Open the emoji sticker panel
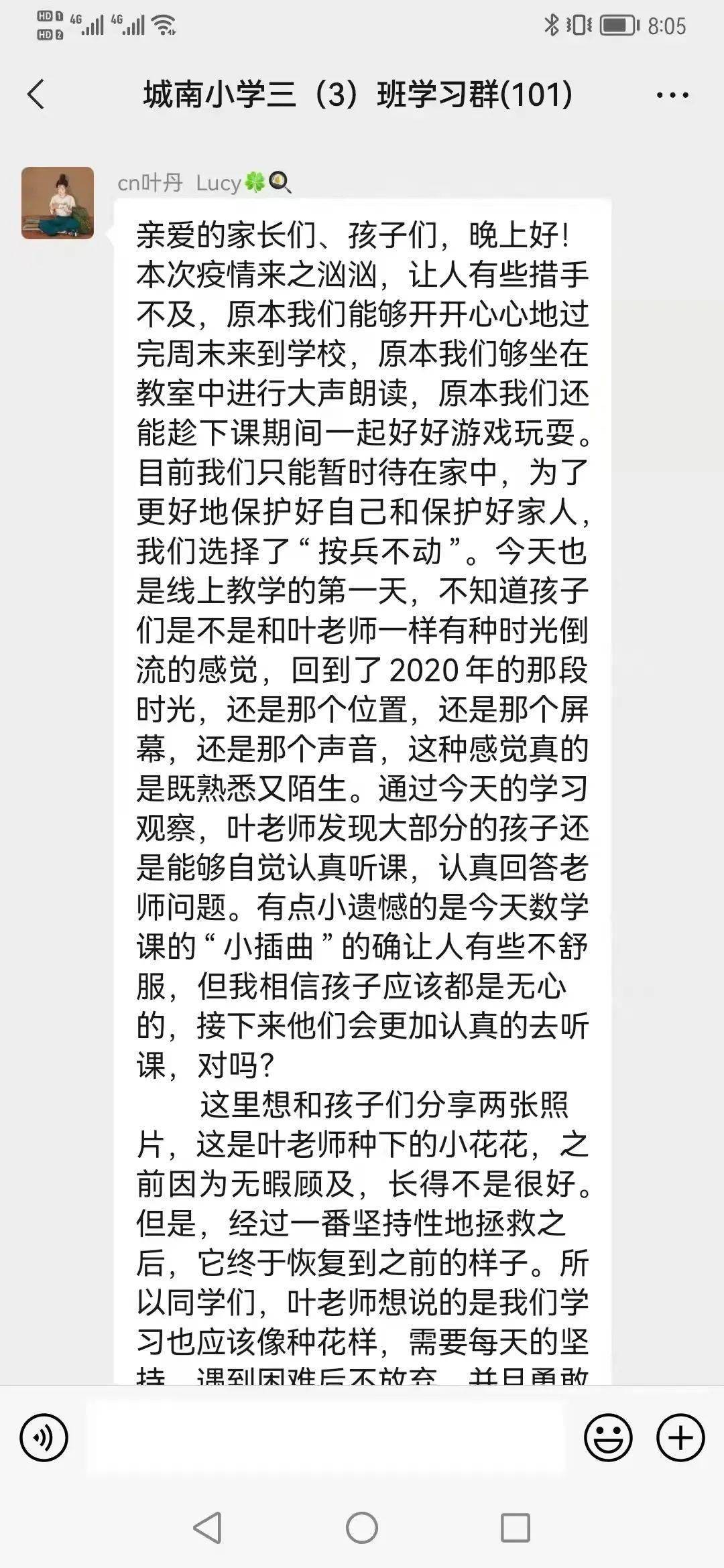The width and height of the screenshot is (724, 1568). pos(608,1437)
